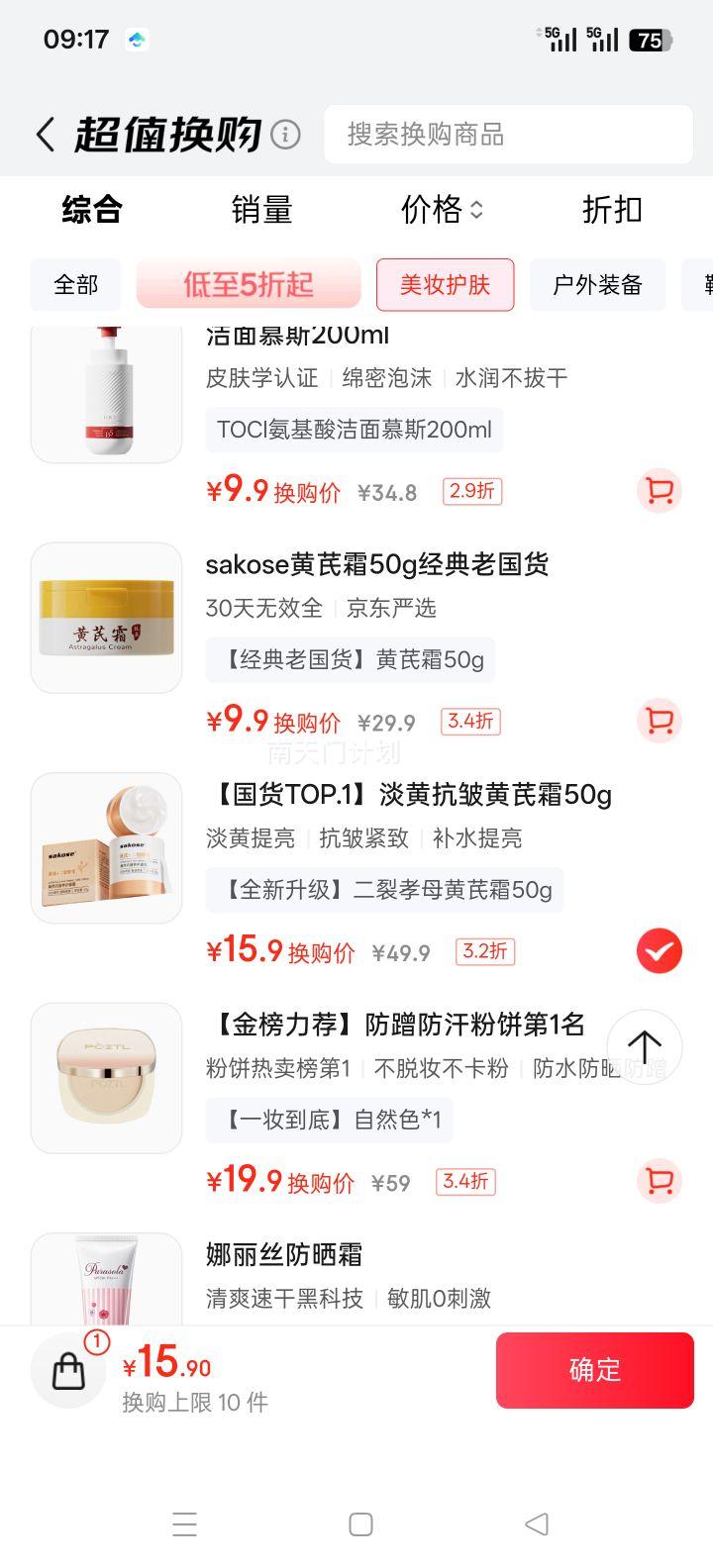Tap the 低至5折起 promotional banner
The width and height of the screenshot is (713, 1568).
248,285
